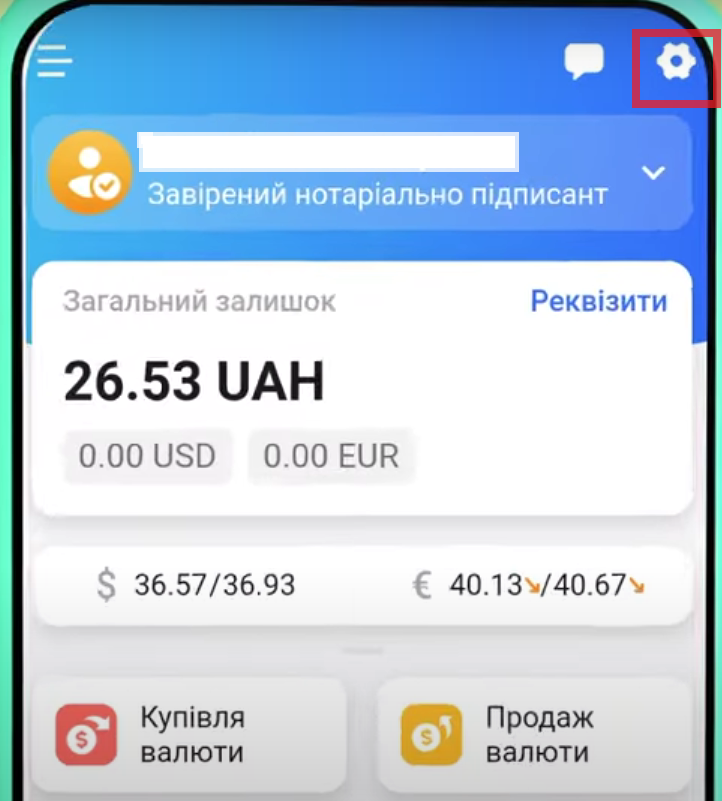Viewport: 722px width, 801px height.
Task: Open the hamburger drawer menu
Action: click(x=55, y=63)
